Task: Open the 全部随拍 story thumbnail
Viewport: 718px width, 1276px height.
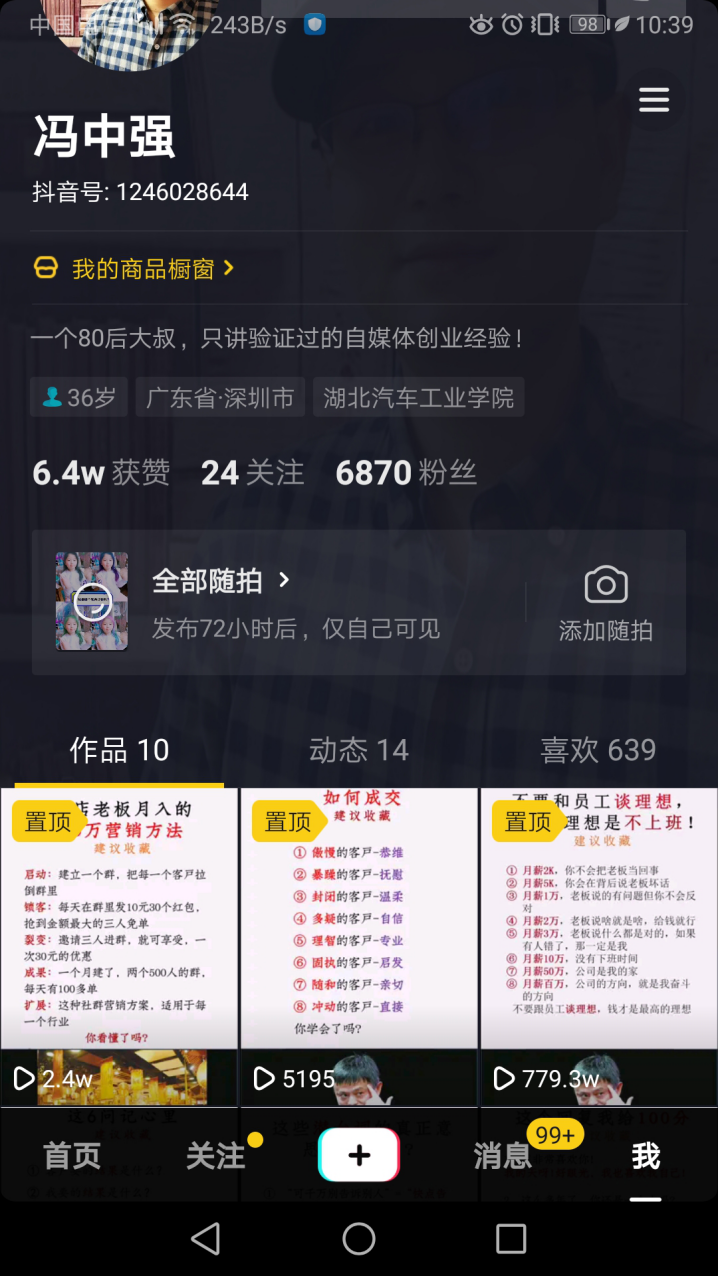Action: 92,602
